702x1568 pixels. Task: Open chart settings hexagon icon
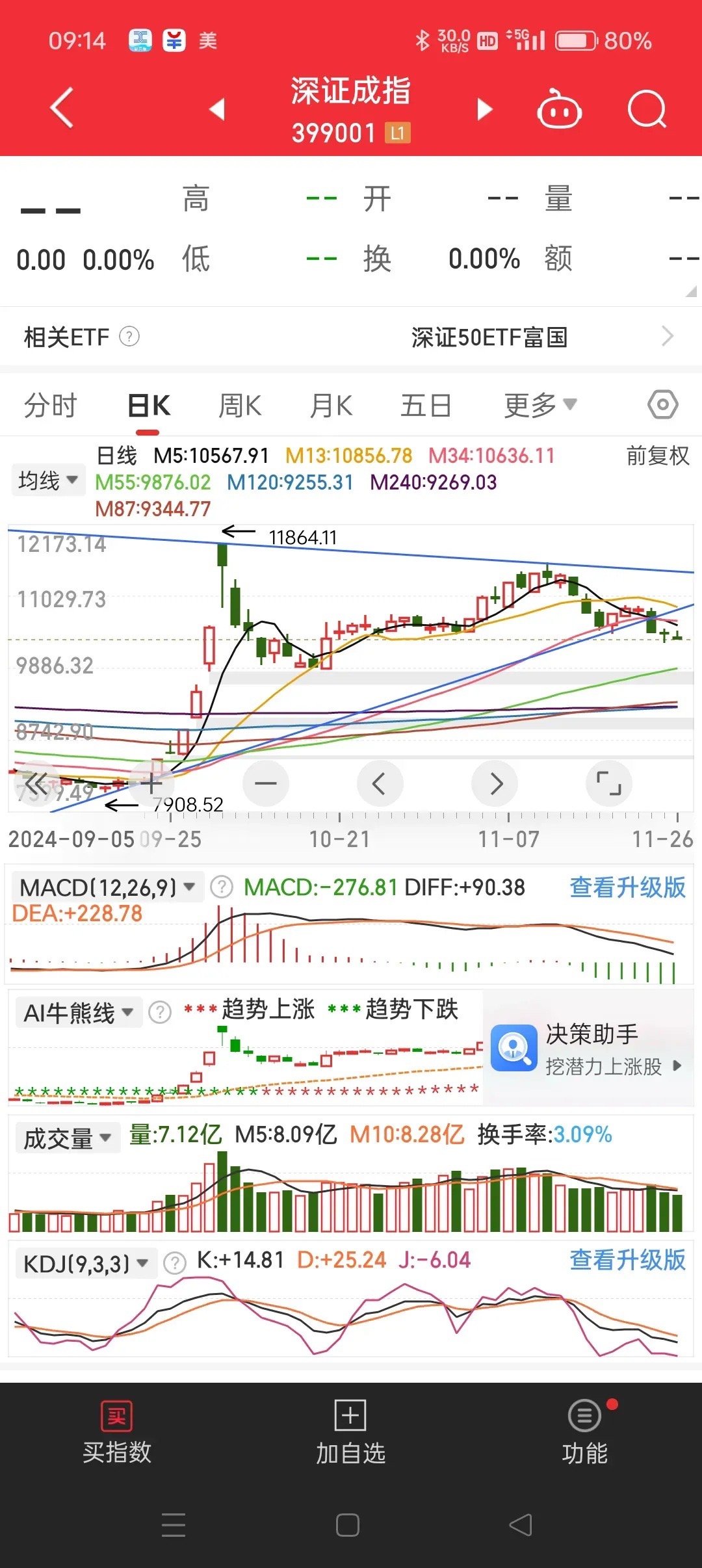662,405
